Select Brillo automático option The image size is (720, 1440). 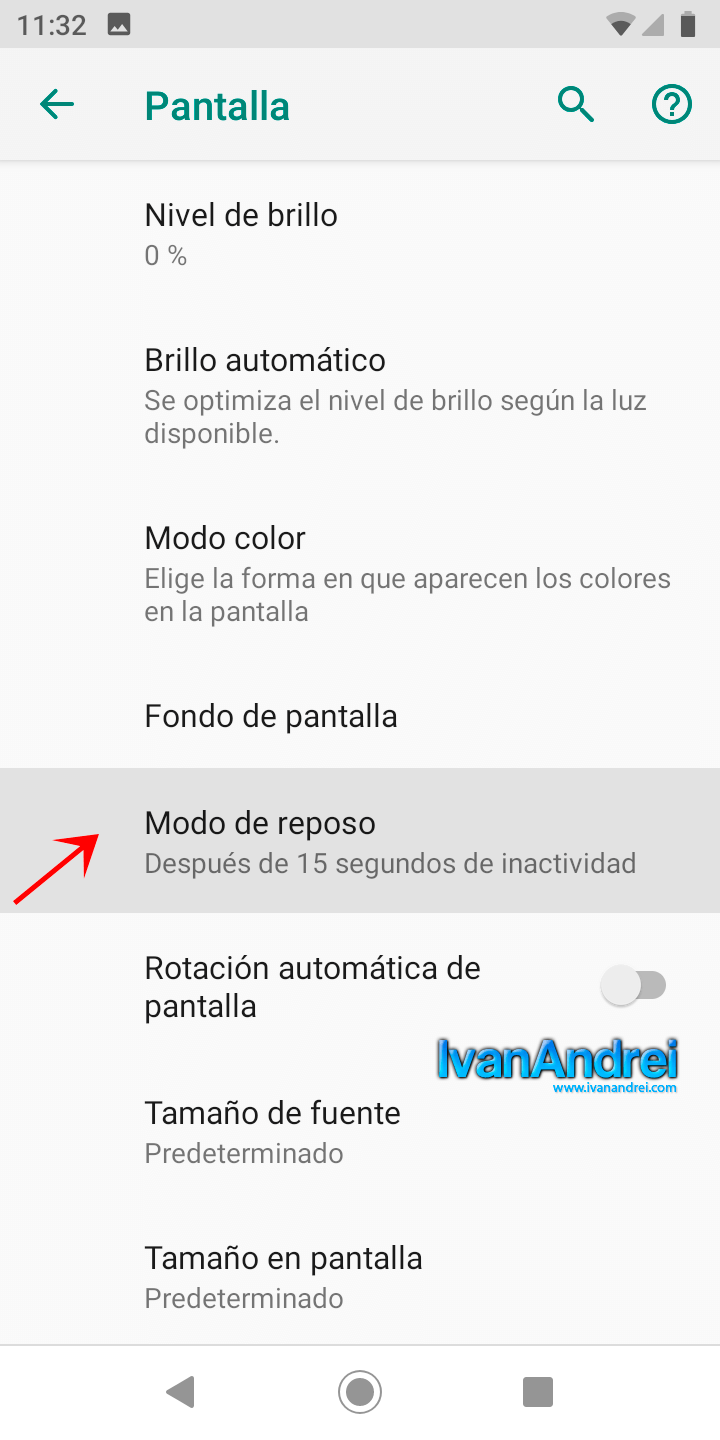pyautogui.click(x=360, y=395)
